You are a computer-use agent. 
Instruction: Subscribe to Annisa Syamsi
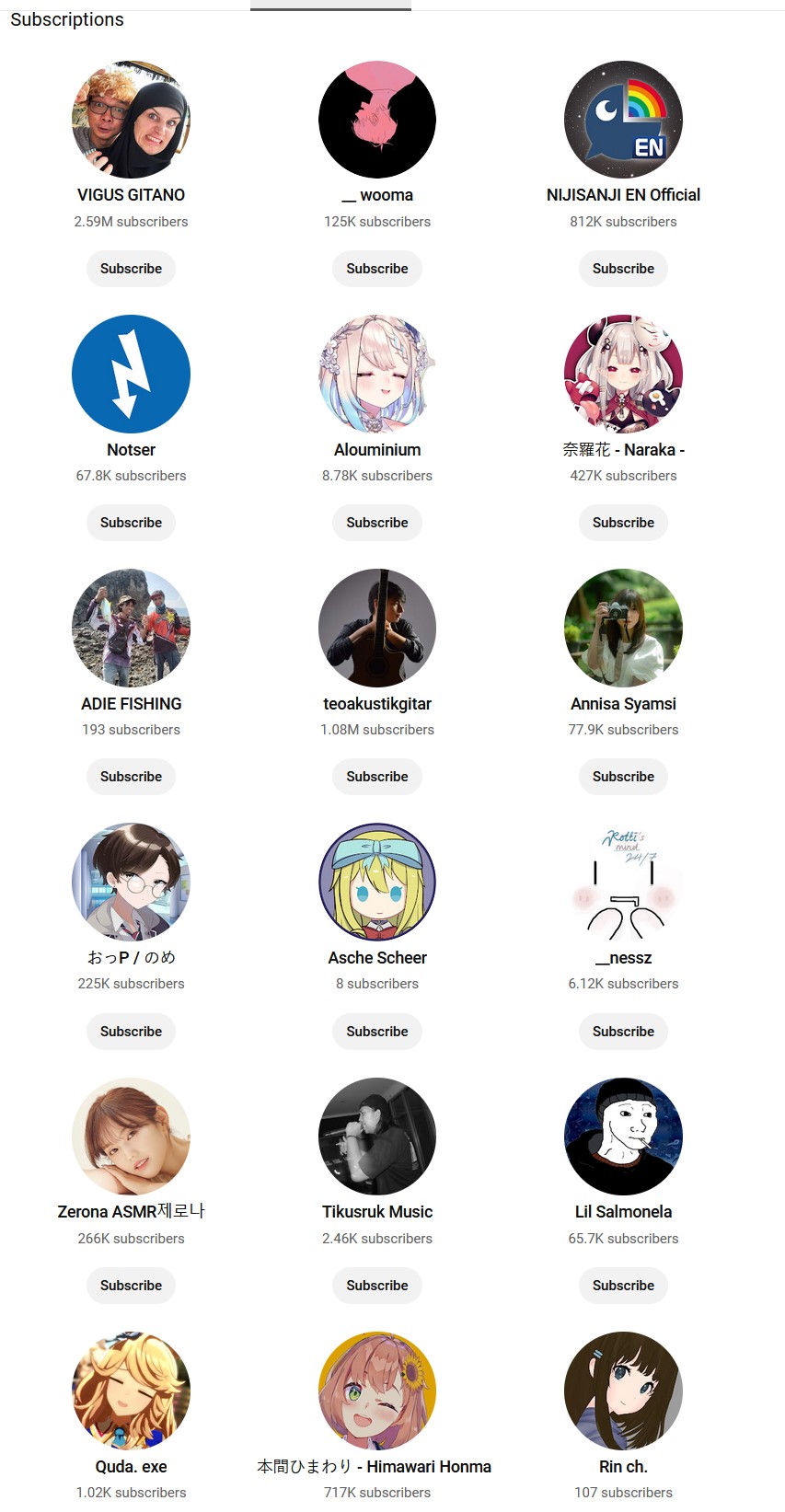[623, 777]
